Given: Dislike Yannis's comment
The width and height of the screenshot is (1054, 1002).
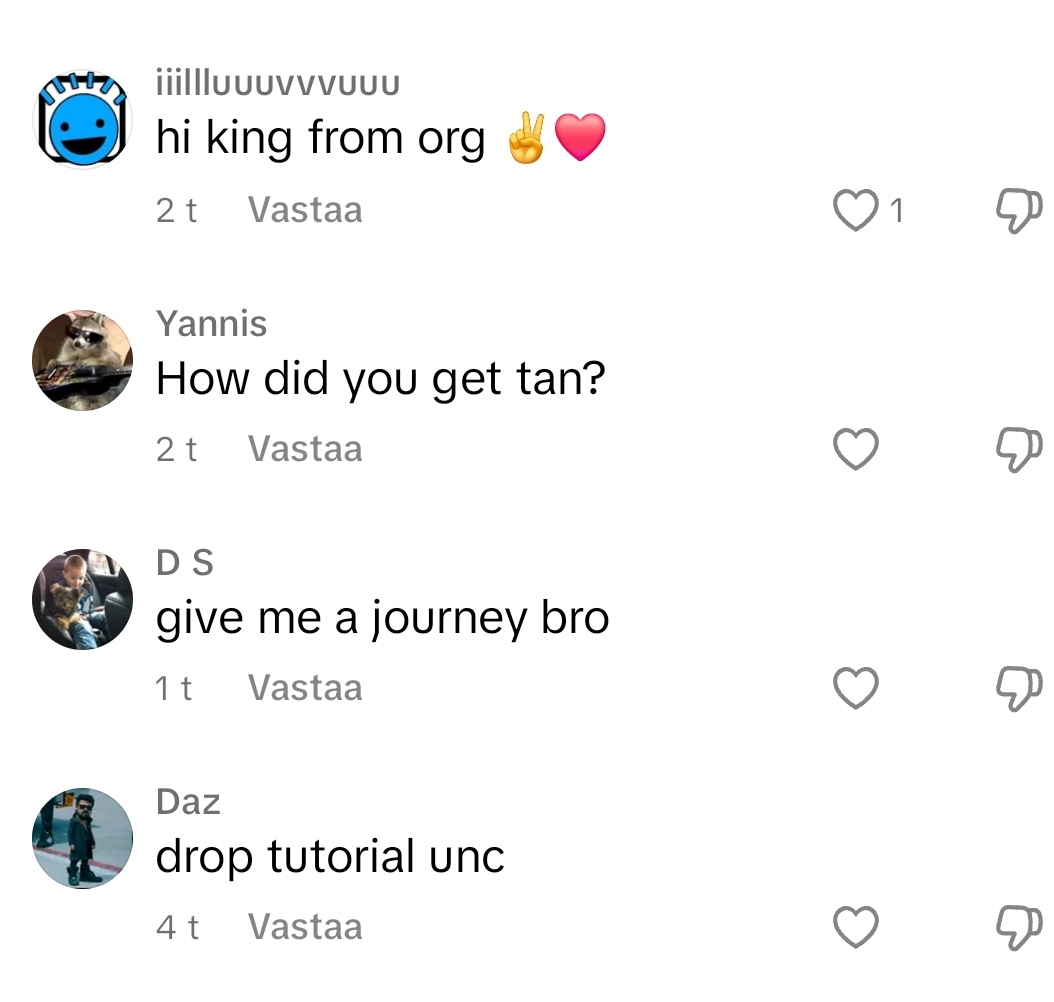Looking at the screenshot, I should pos(1019,450).
